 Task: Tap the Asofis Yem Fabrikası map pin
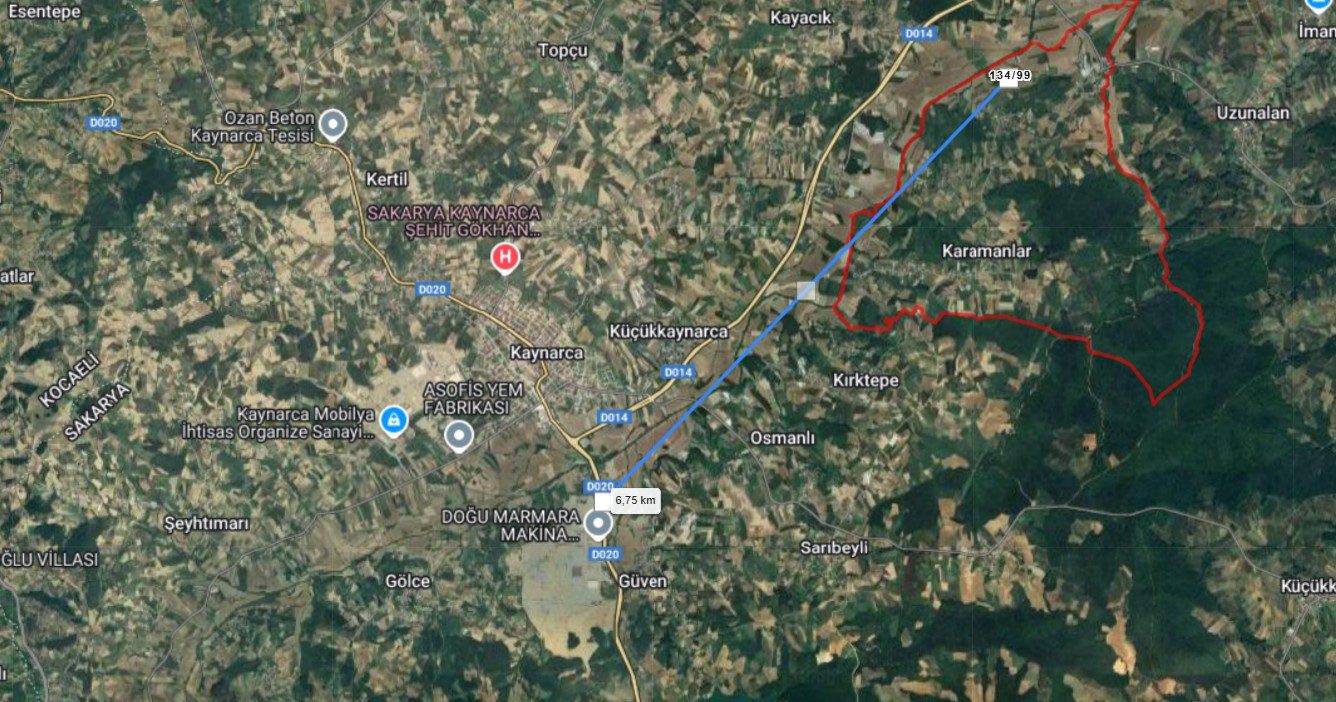459,436
